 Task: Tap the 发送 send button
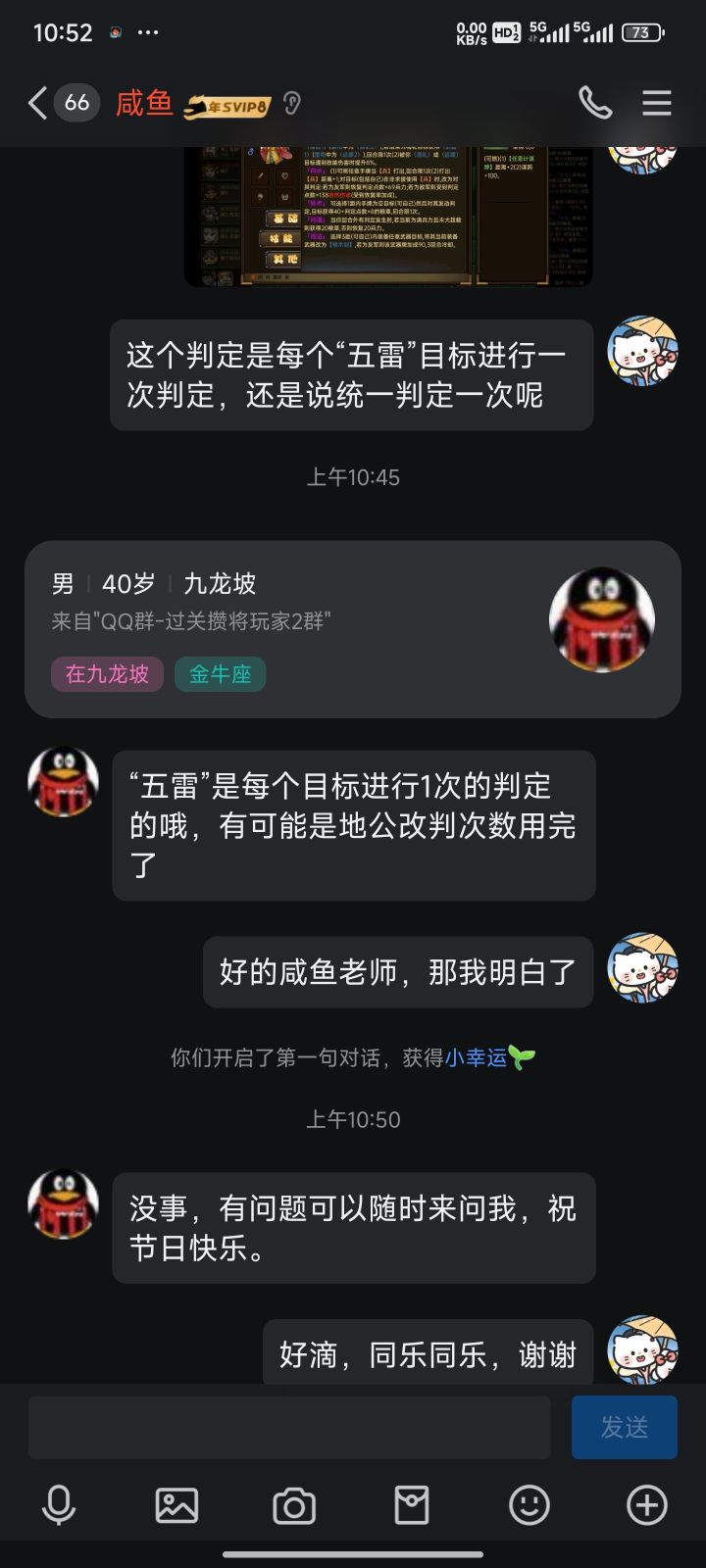pyautogui.click(x=625, y=1427)
